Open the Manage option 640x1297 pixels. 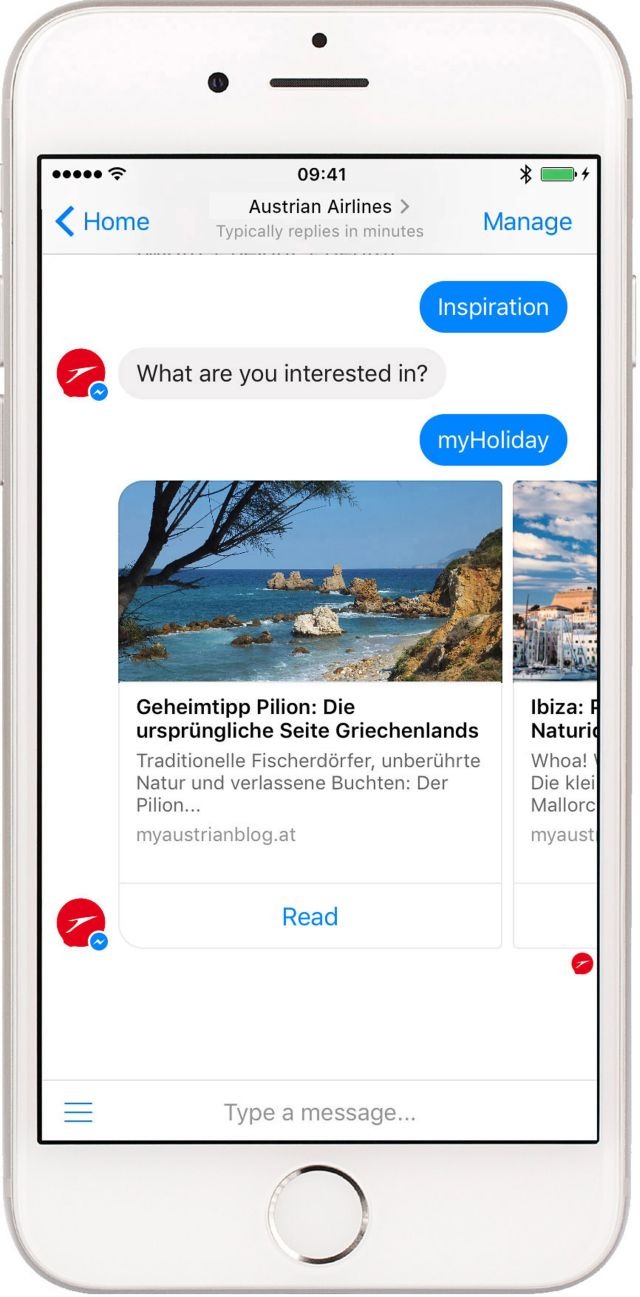tap(527, 222)
